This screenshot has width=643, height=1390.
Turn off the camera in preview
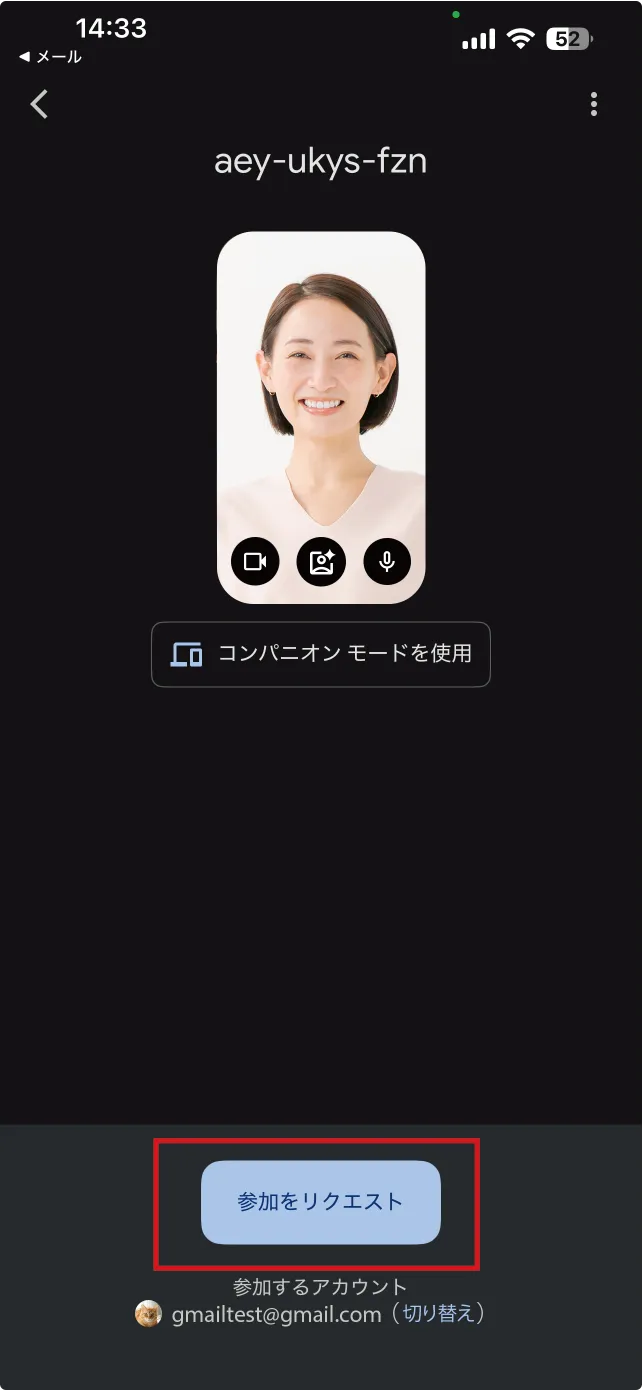click(x=255, y=561)
